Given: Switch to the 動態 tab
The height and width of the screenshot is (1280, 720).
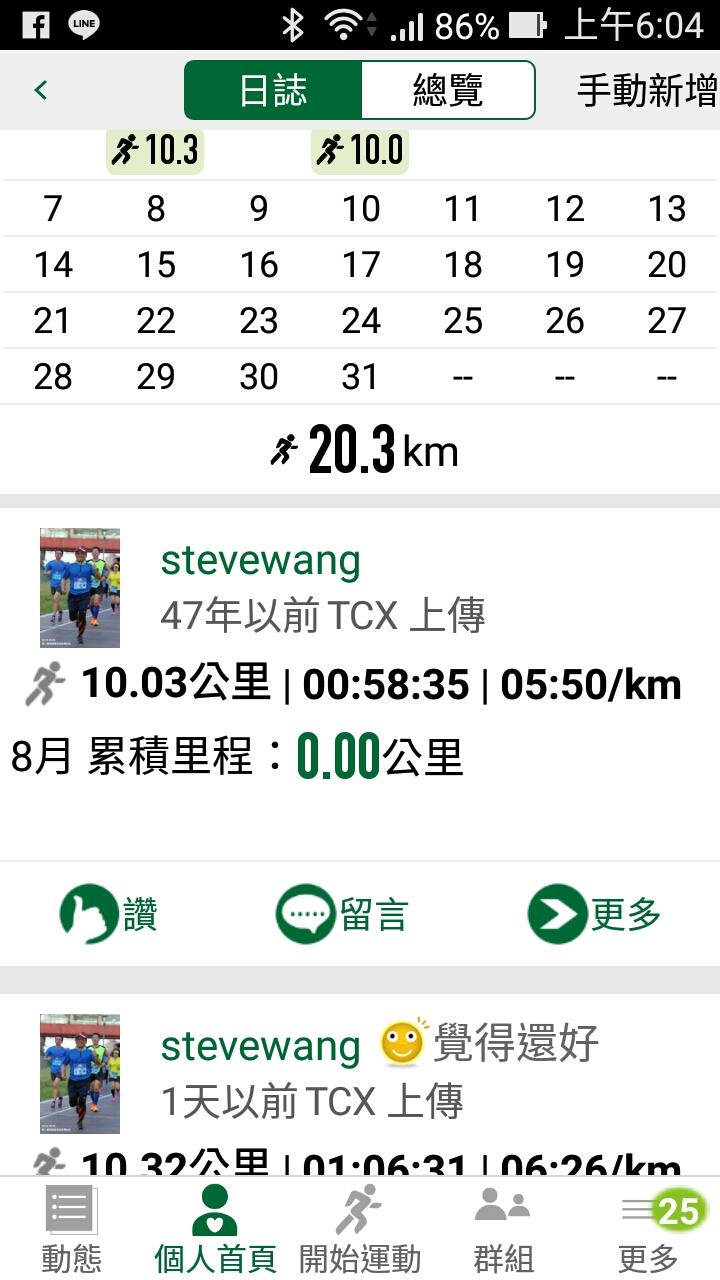Looking at the screenshot, I should [x=71, y=1227].
